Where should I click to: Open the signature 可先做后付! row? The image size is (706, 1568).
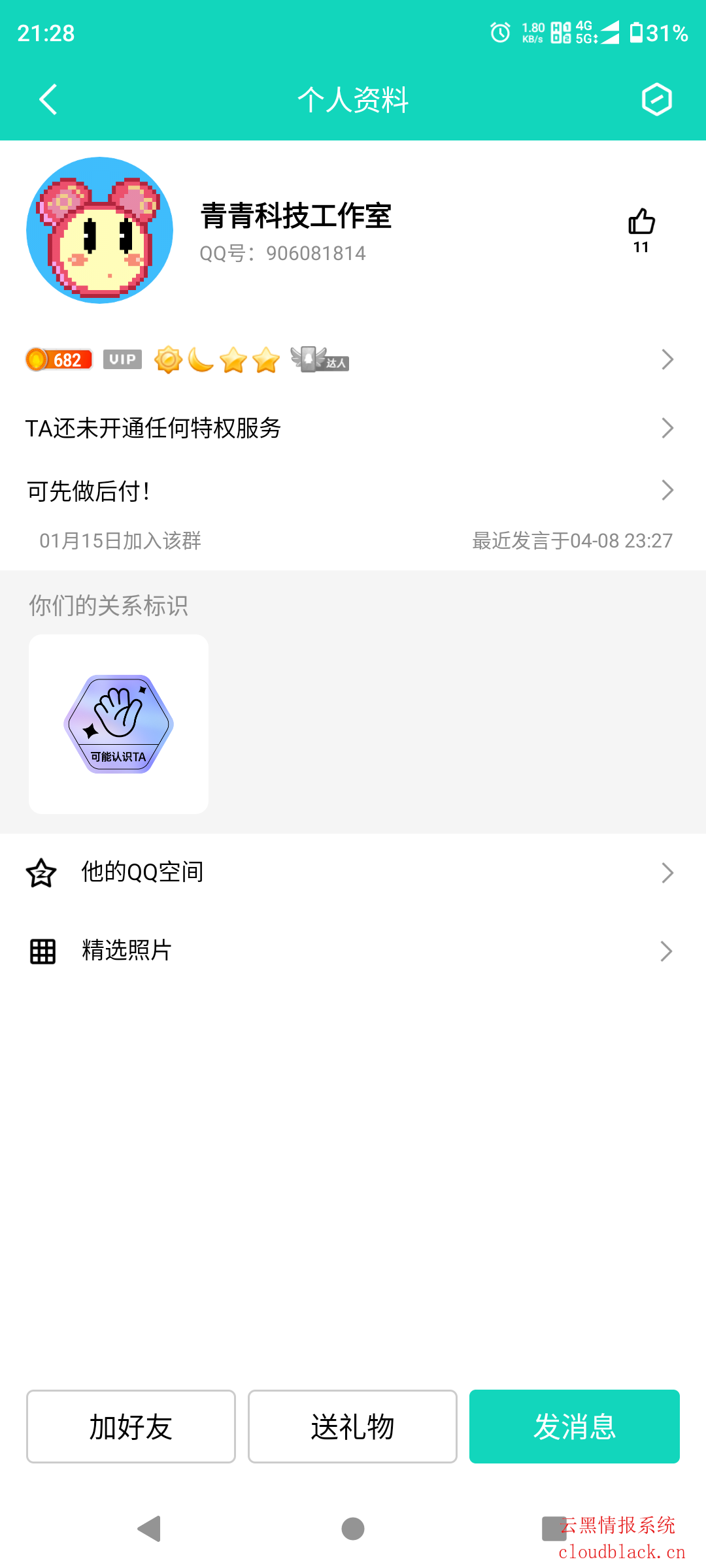(x=353, y=491)
